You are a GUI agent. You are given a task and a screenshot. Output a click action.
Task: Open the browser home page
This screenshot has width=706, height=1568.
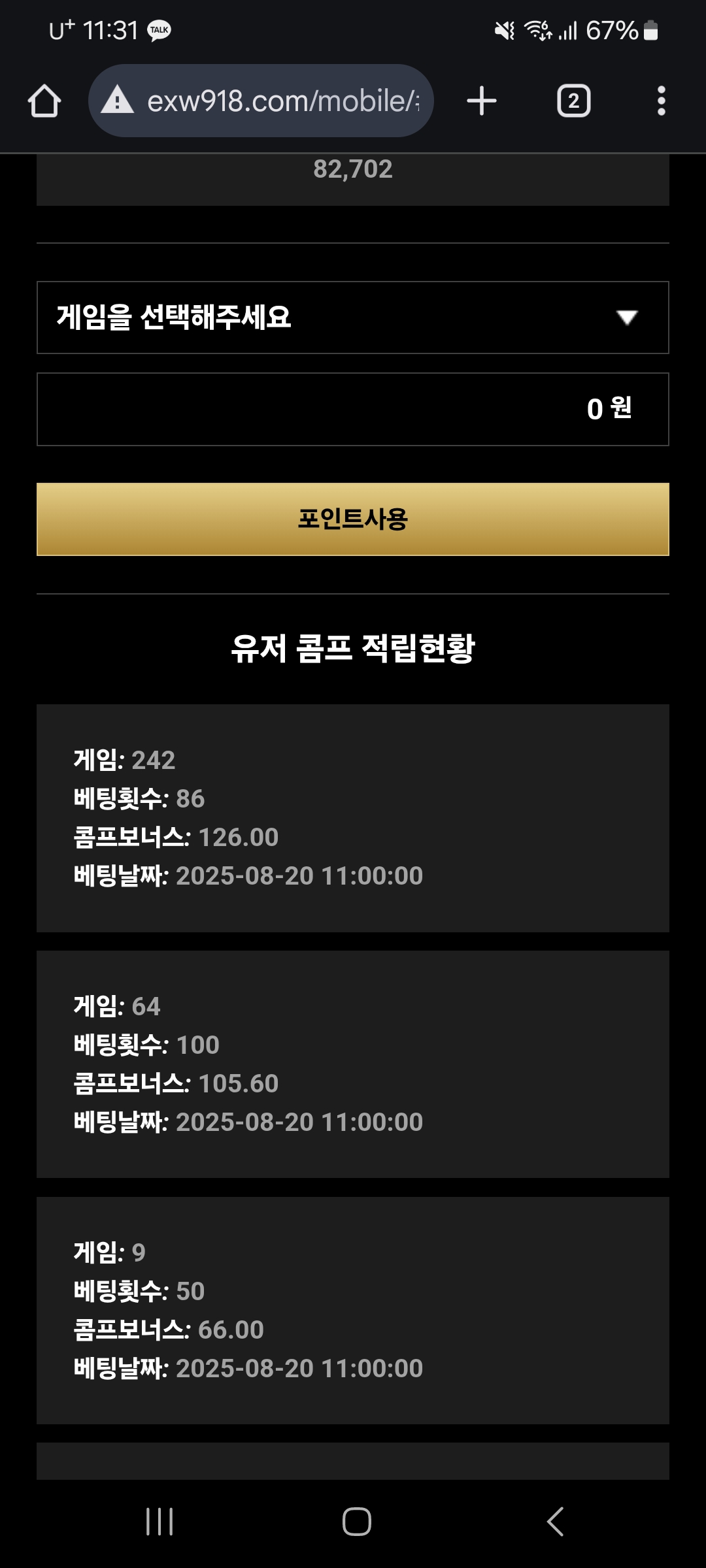44,101
